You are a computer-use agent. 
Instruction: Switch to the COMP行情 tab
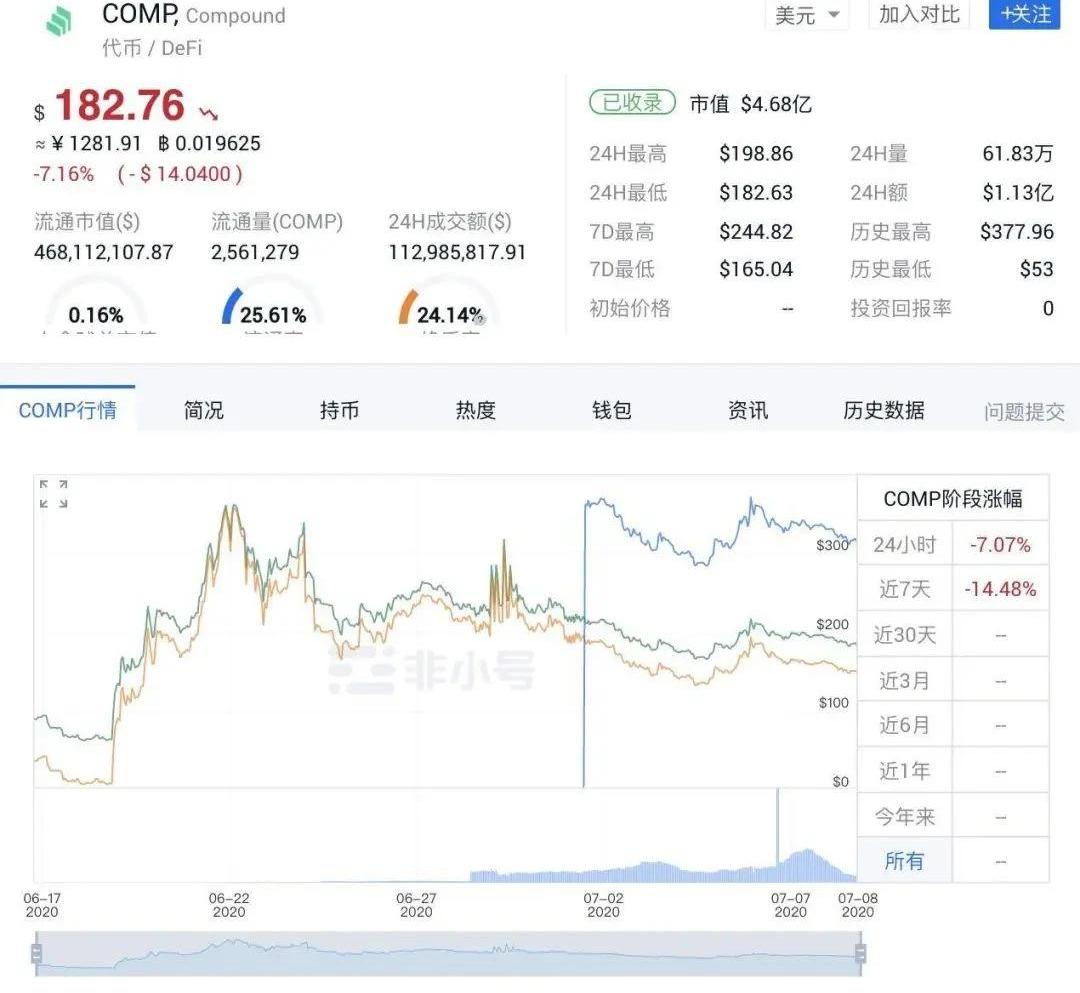(68, 410)
